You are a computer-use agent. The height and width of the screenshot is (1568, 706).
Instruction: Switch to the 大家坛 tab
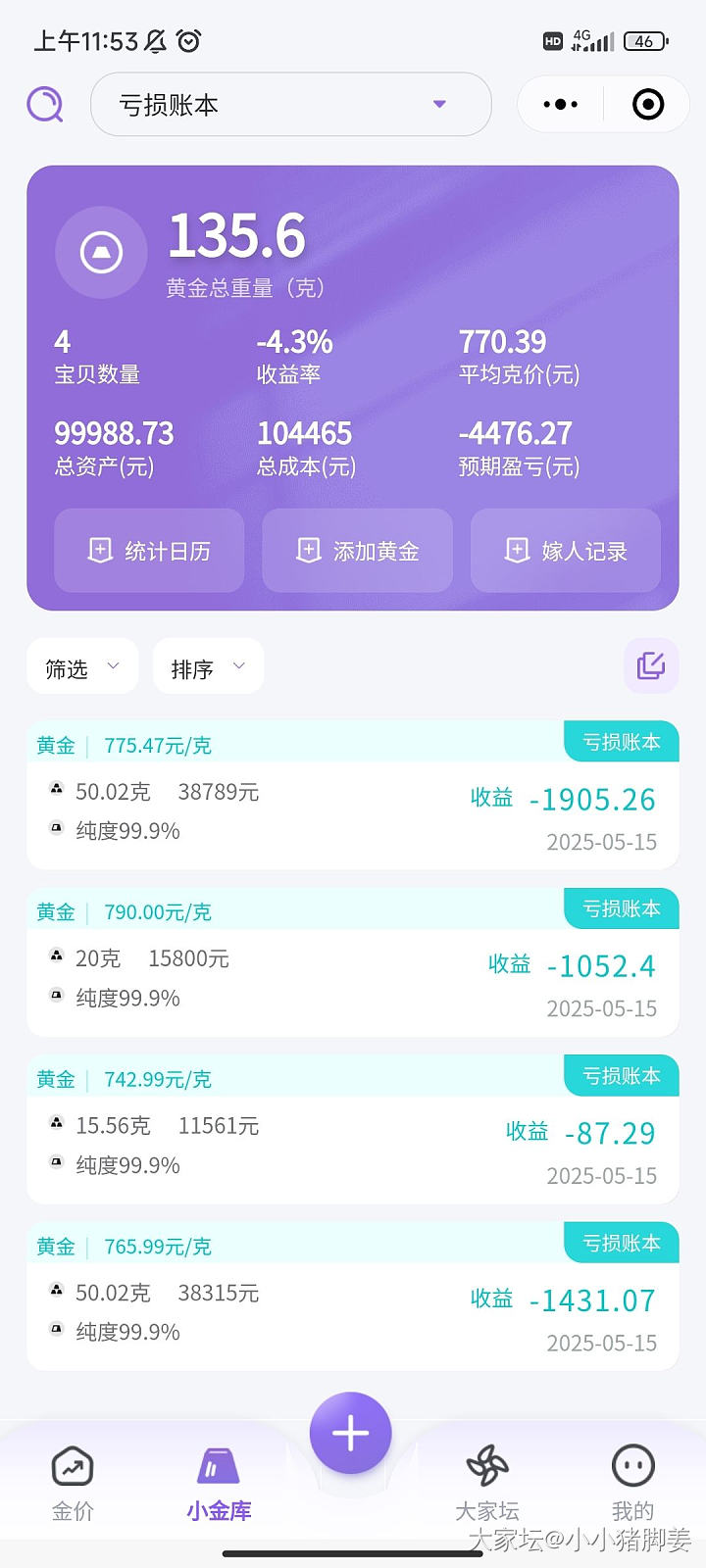click(487, 1484)
